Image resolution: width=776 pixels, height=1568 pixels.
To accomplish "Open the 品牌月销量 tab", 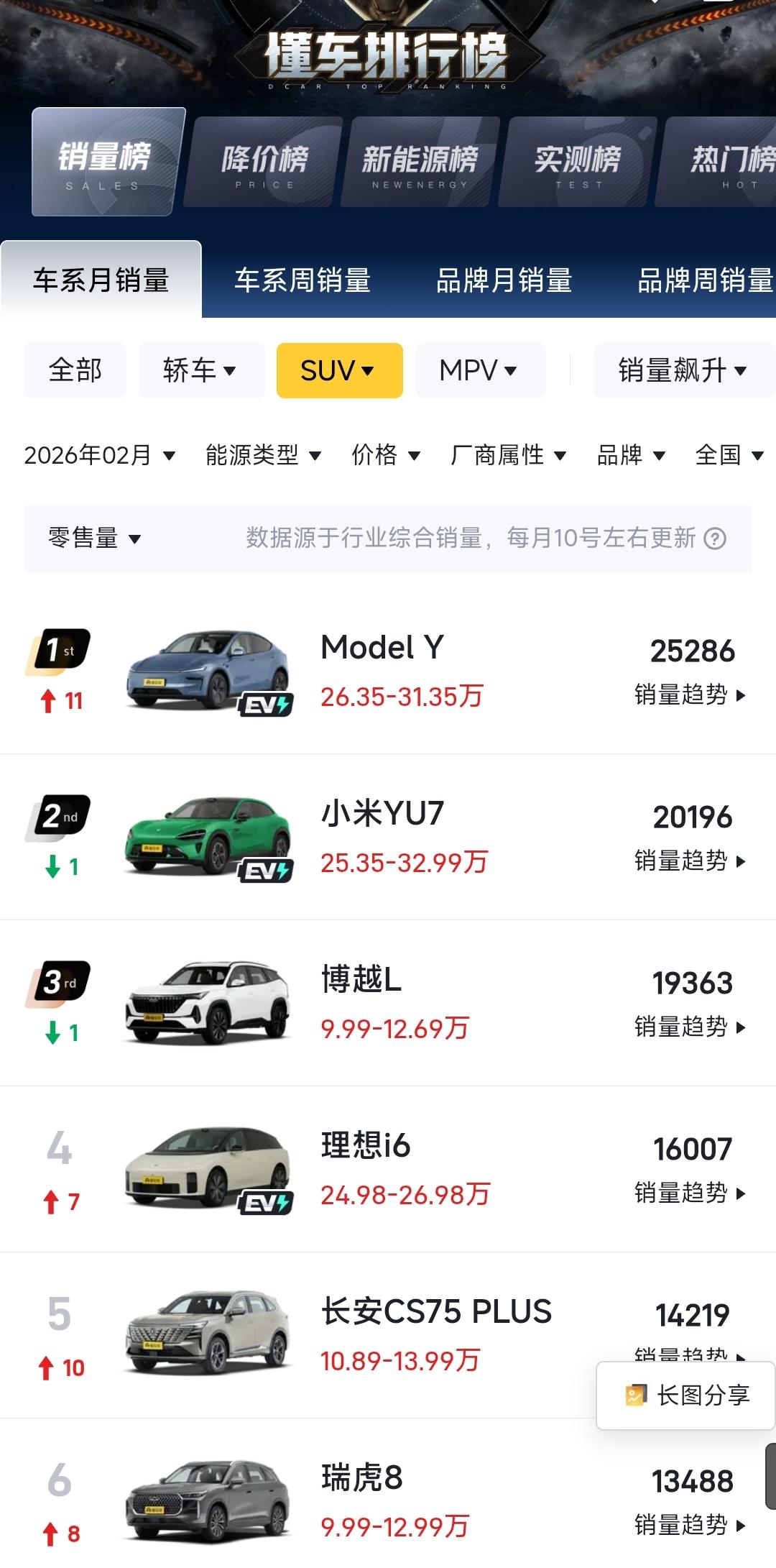I will (x=505, y=281).
